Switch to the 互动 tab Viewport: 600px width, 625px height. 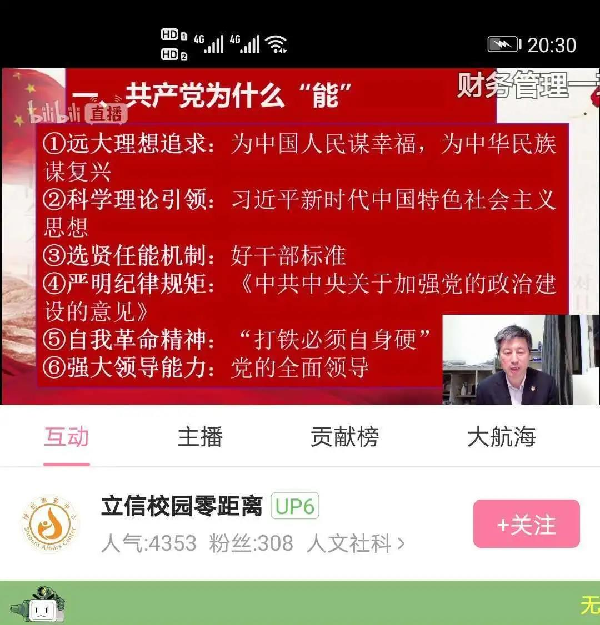[x=66, y=437]
